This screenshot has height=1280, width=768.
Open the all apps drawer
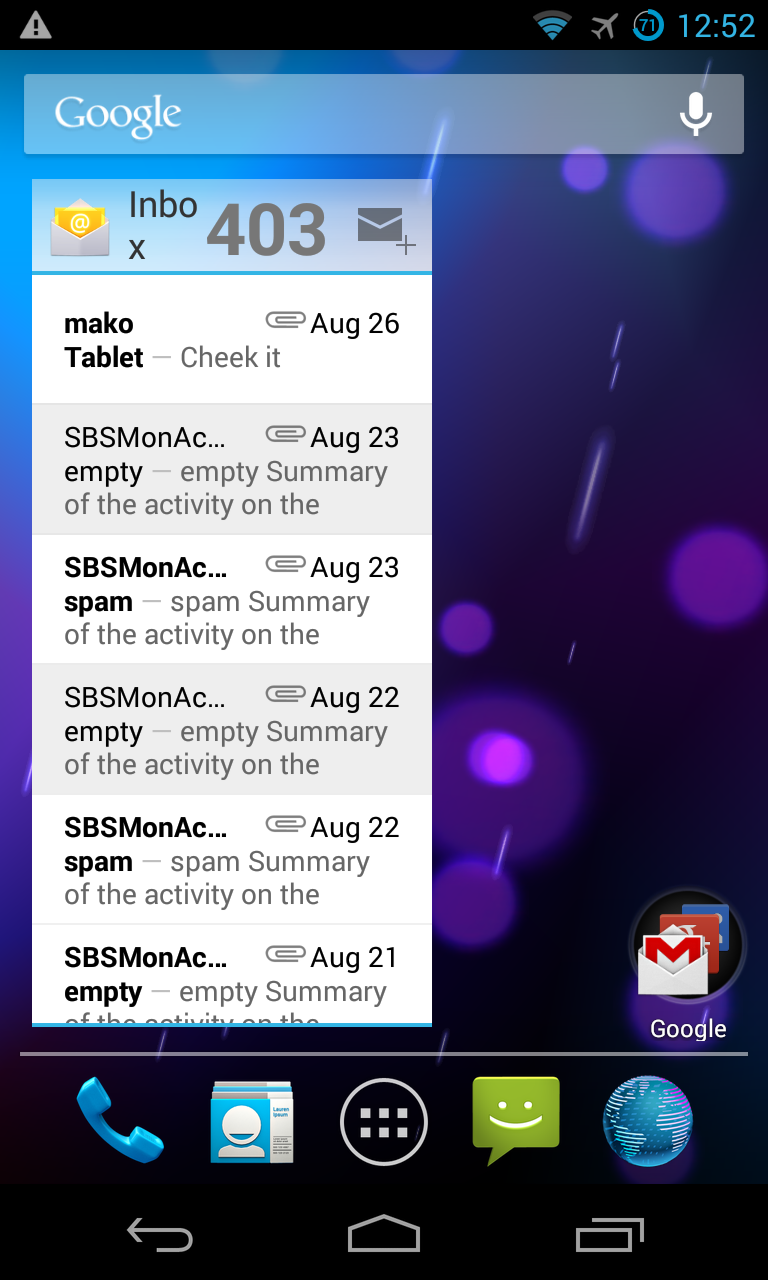tap(384, 1122)
